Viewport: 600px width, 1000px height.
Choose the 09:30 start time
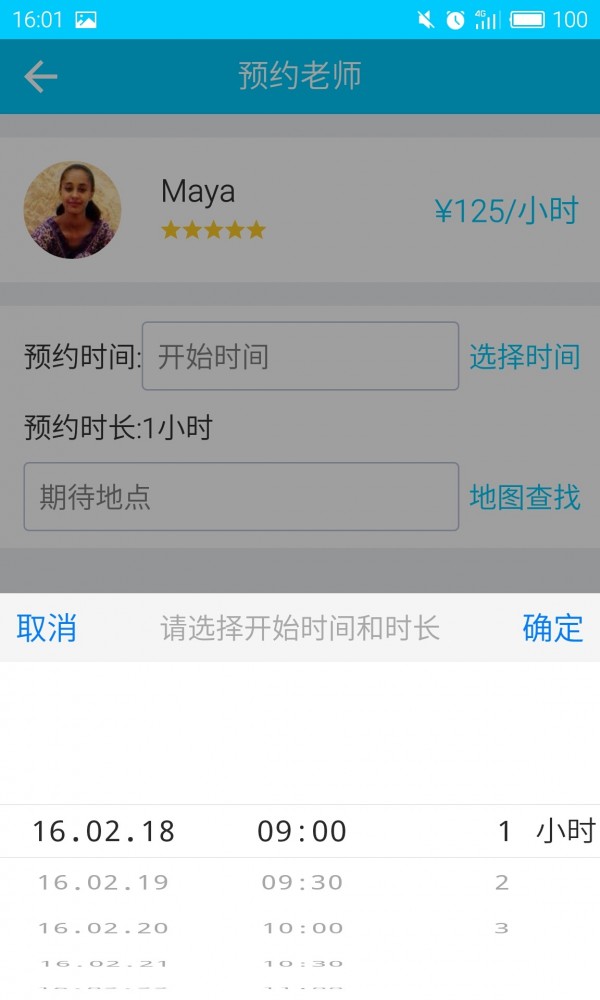[302, 882]
